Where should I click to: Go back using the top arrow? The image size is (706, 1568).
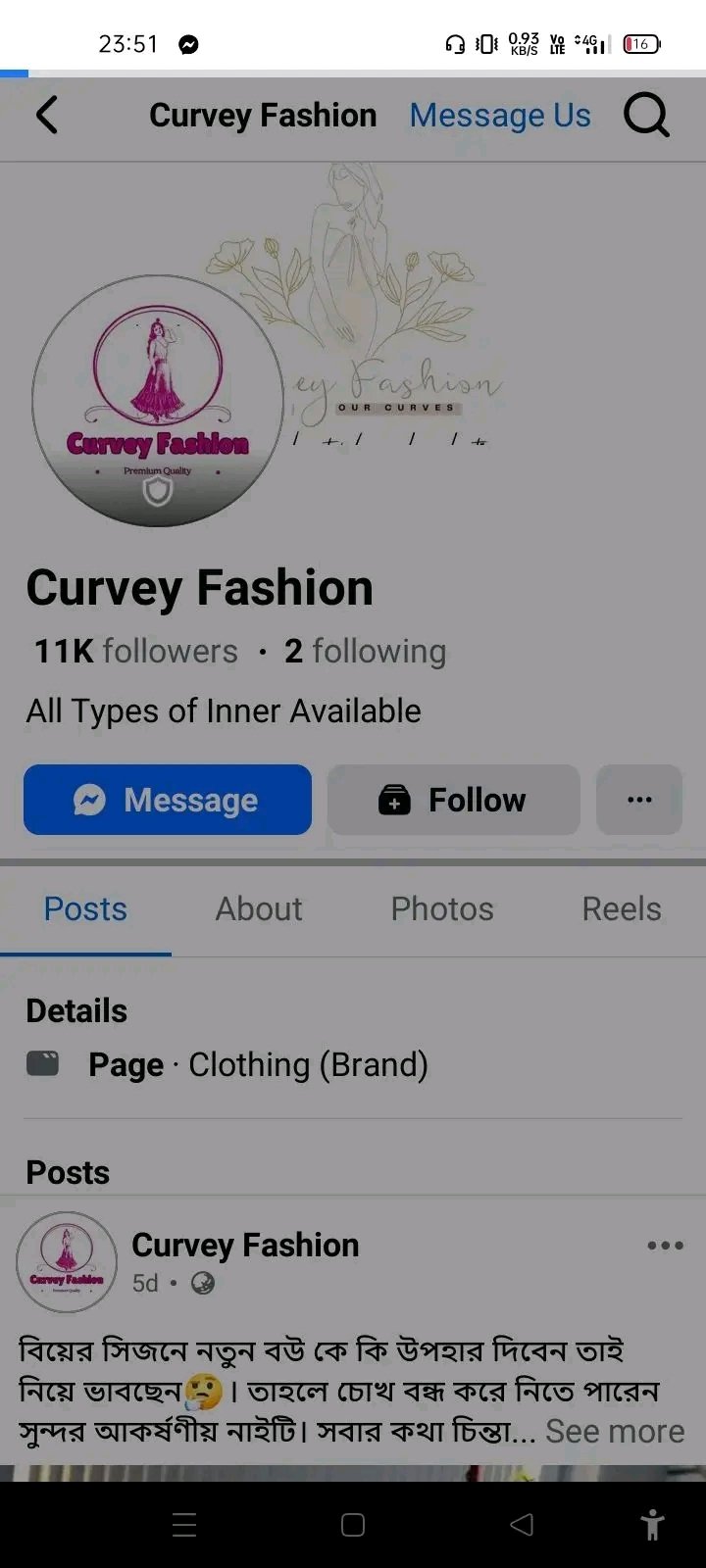(x=47, y=115)
